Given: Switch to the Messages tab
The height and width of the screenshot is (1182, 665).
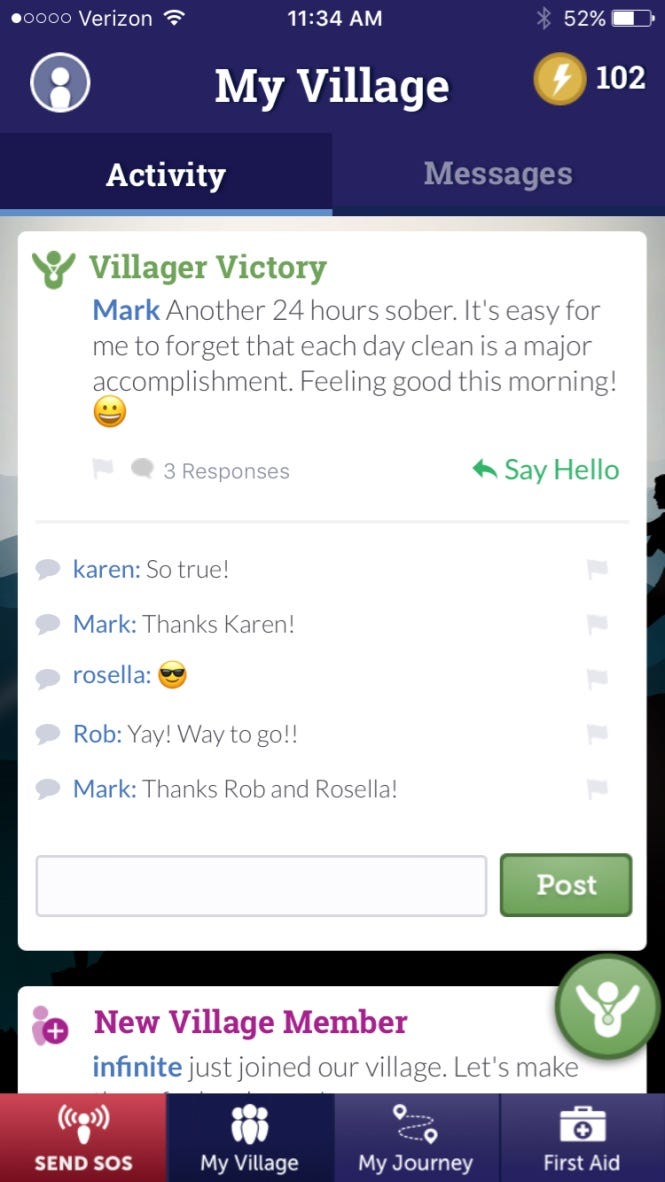Looking at the screenshot, I should tap(498, 174).
